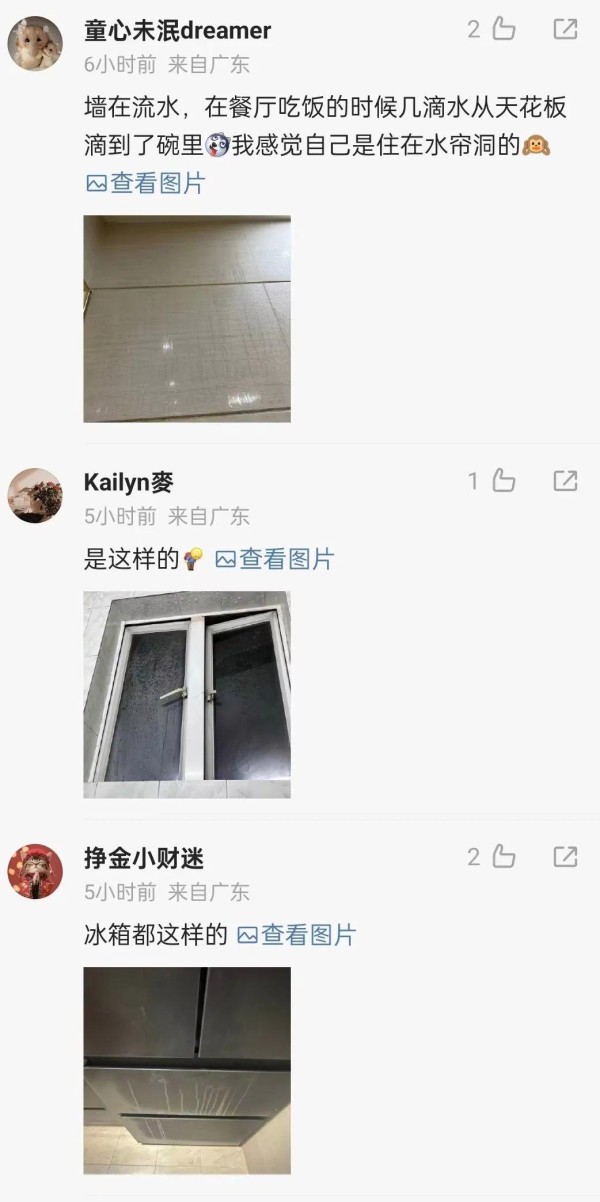This screenshot has height=1202, width=600.
Task: Tap 查看图片 link in Kailyn麦's comment
Action: click(x=275, y=559)
